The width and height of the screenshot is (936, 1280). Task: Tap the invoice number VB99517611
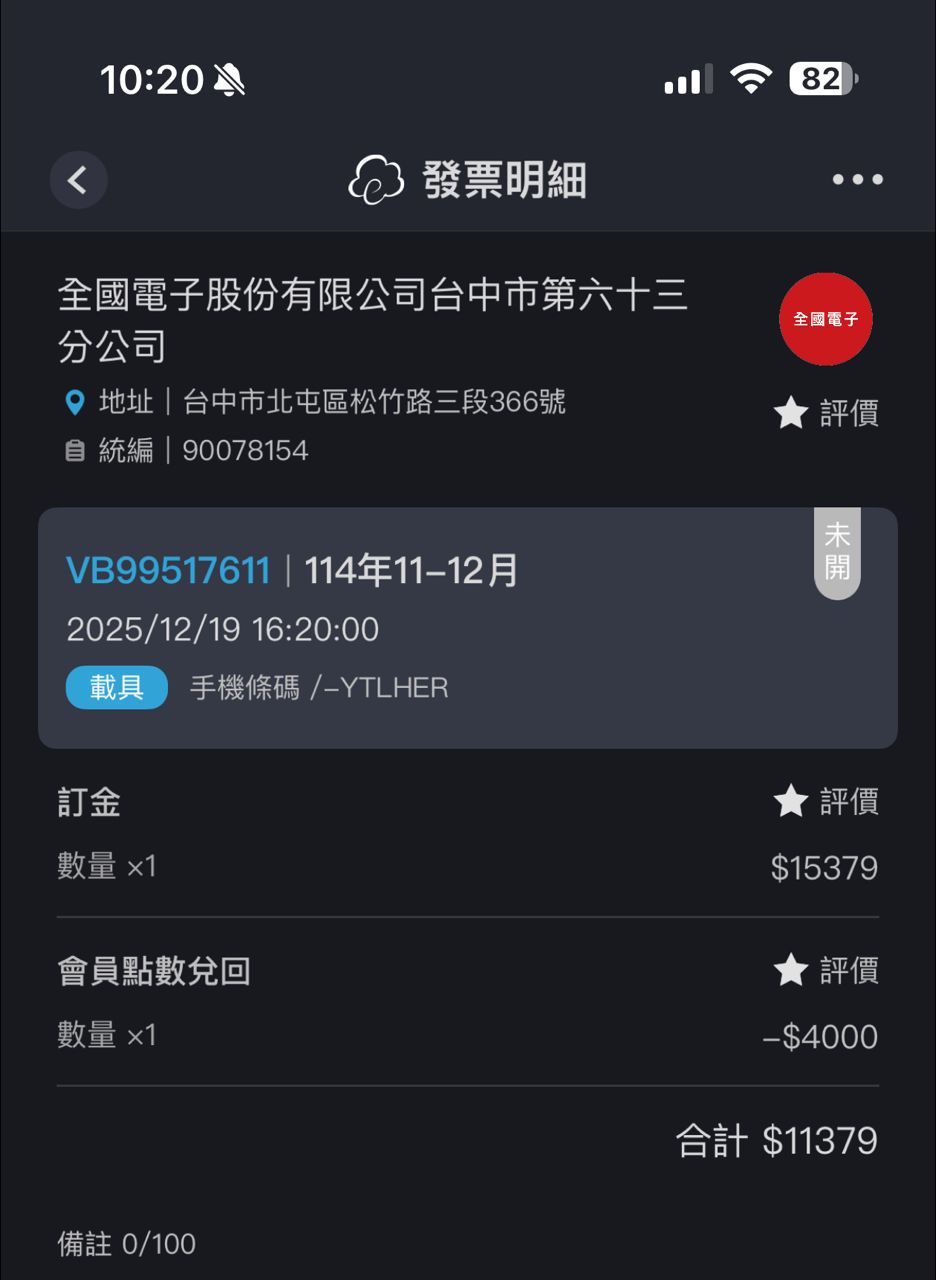pyautogui.click(x=168, y=571)
